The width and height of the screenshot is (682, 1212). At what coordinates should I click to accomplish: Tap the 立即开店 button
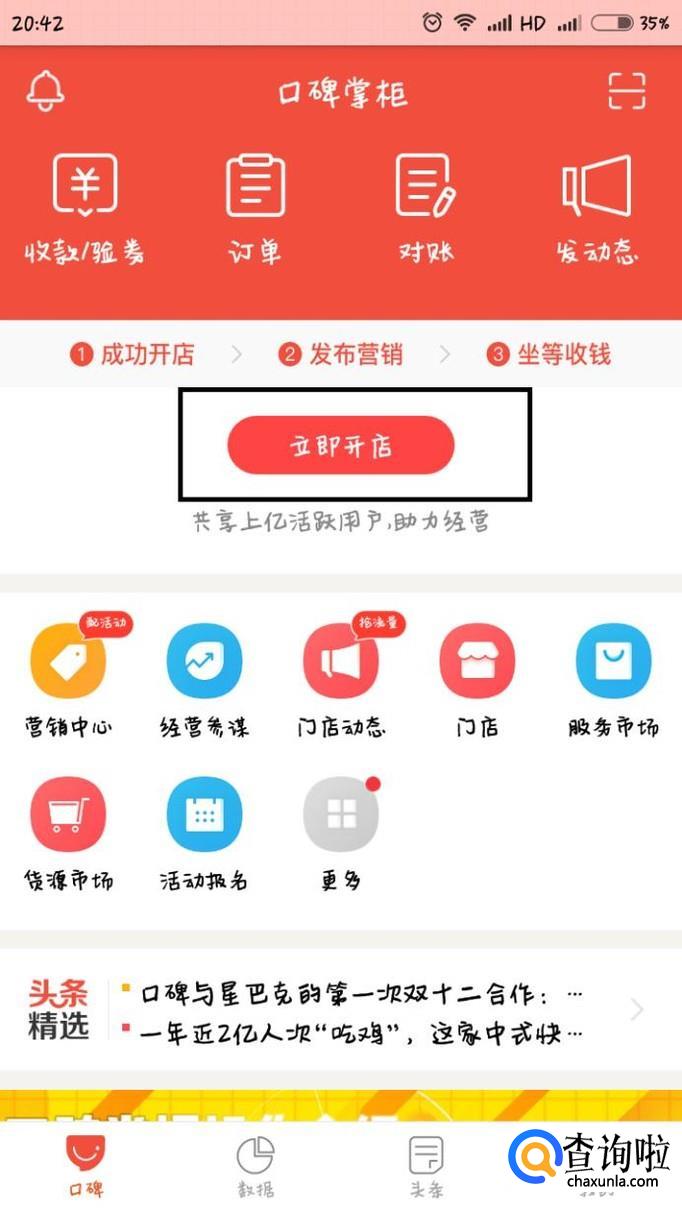341,445
